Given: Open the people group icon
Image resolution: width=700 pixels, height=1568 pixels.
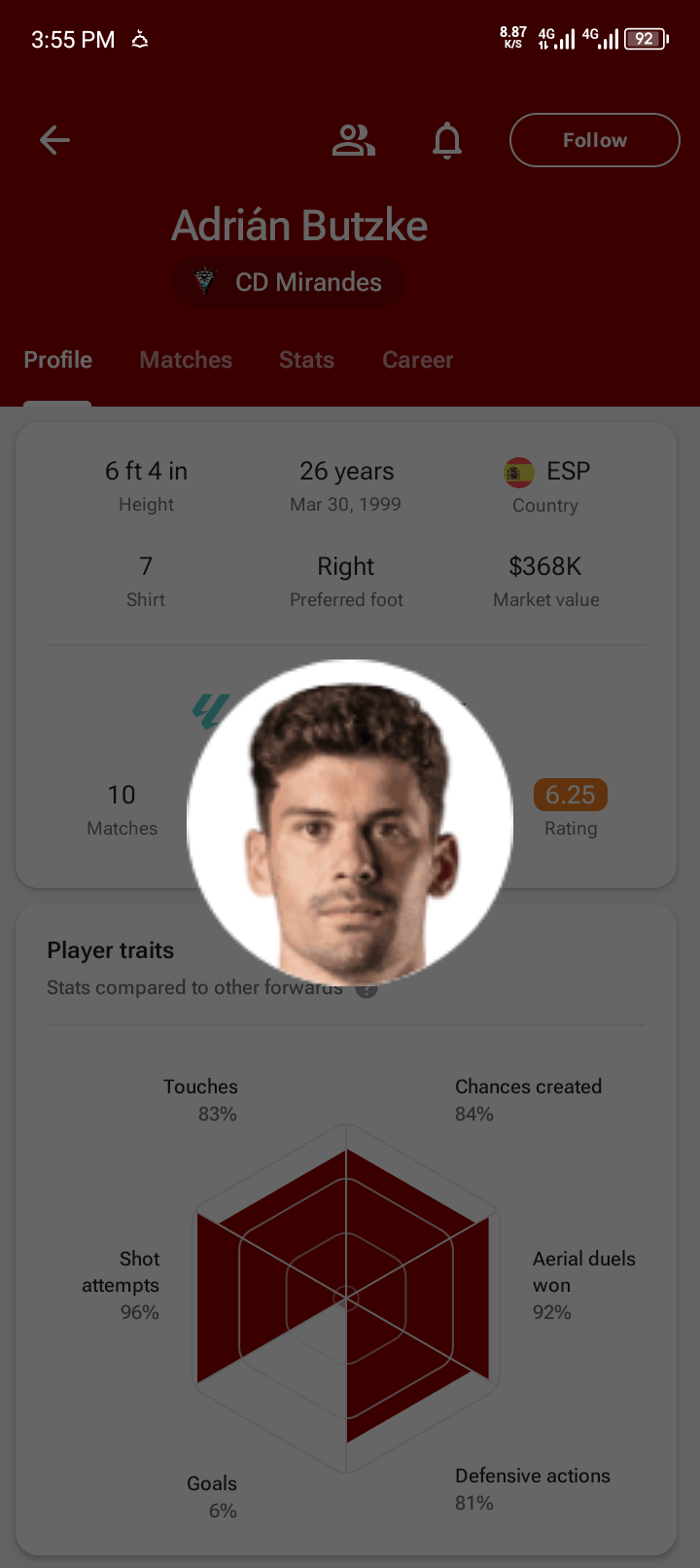Looking at the screenshot, I should tap(353, 140).
